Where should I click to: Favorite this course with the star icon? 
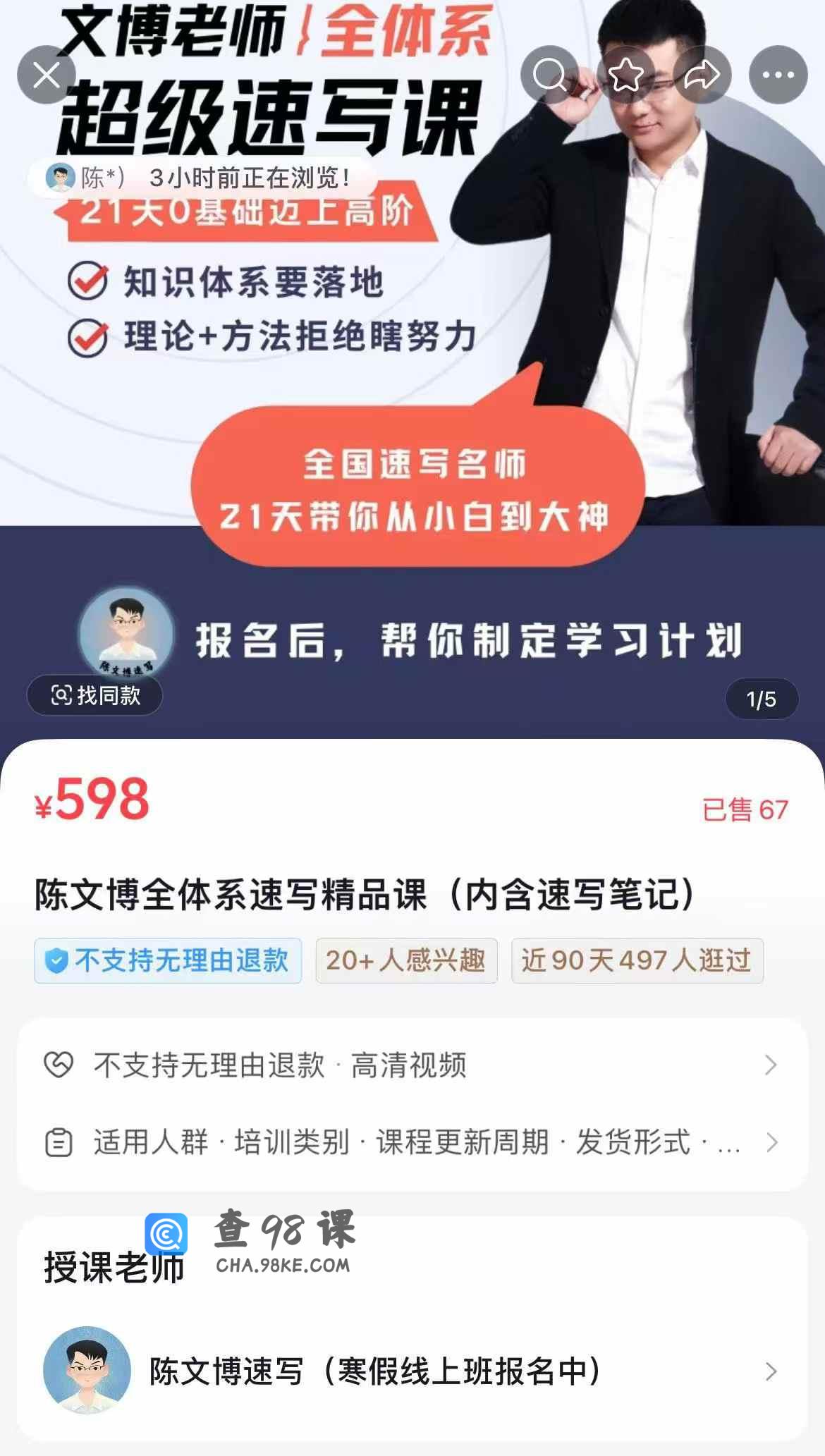[625, 75]
